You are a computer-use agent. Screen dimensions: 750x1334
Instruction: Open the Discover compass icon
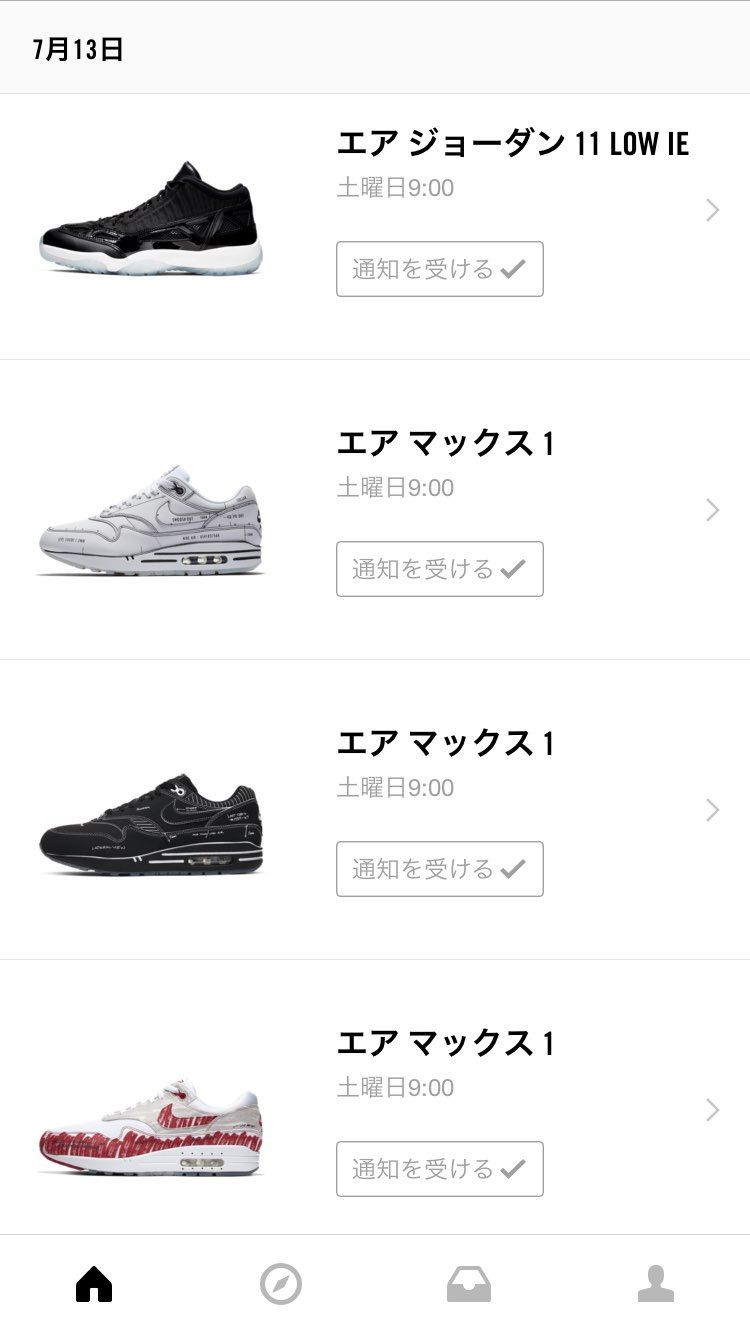pos(281,1283)
